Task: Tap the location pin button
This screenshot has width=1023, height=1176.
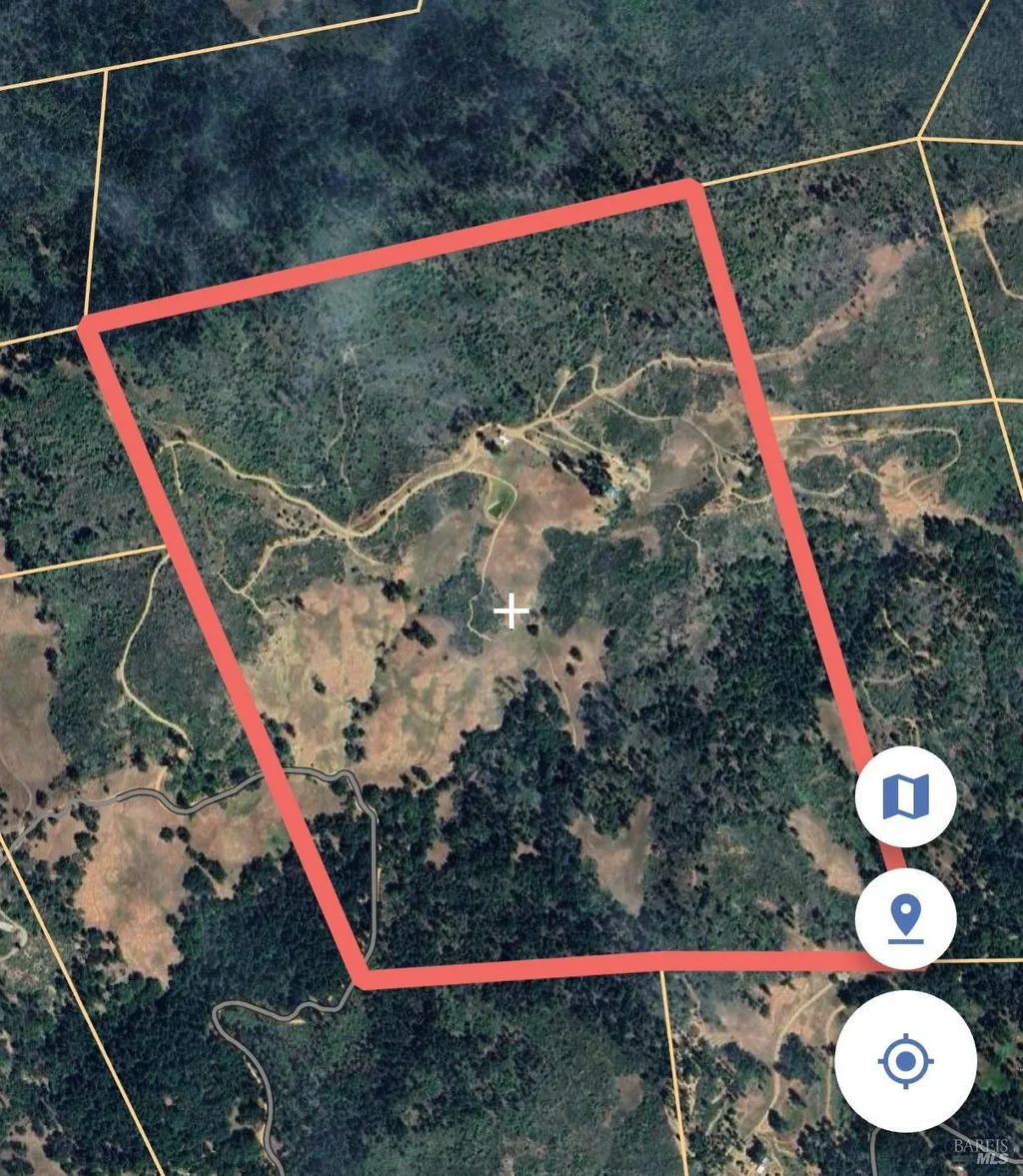Action: [x=905, y=918]
